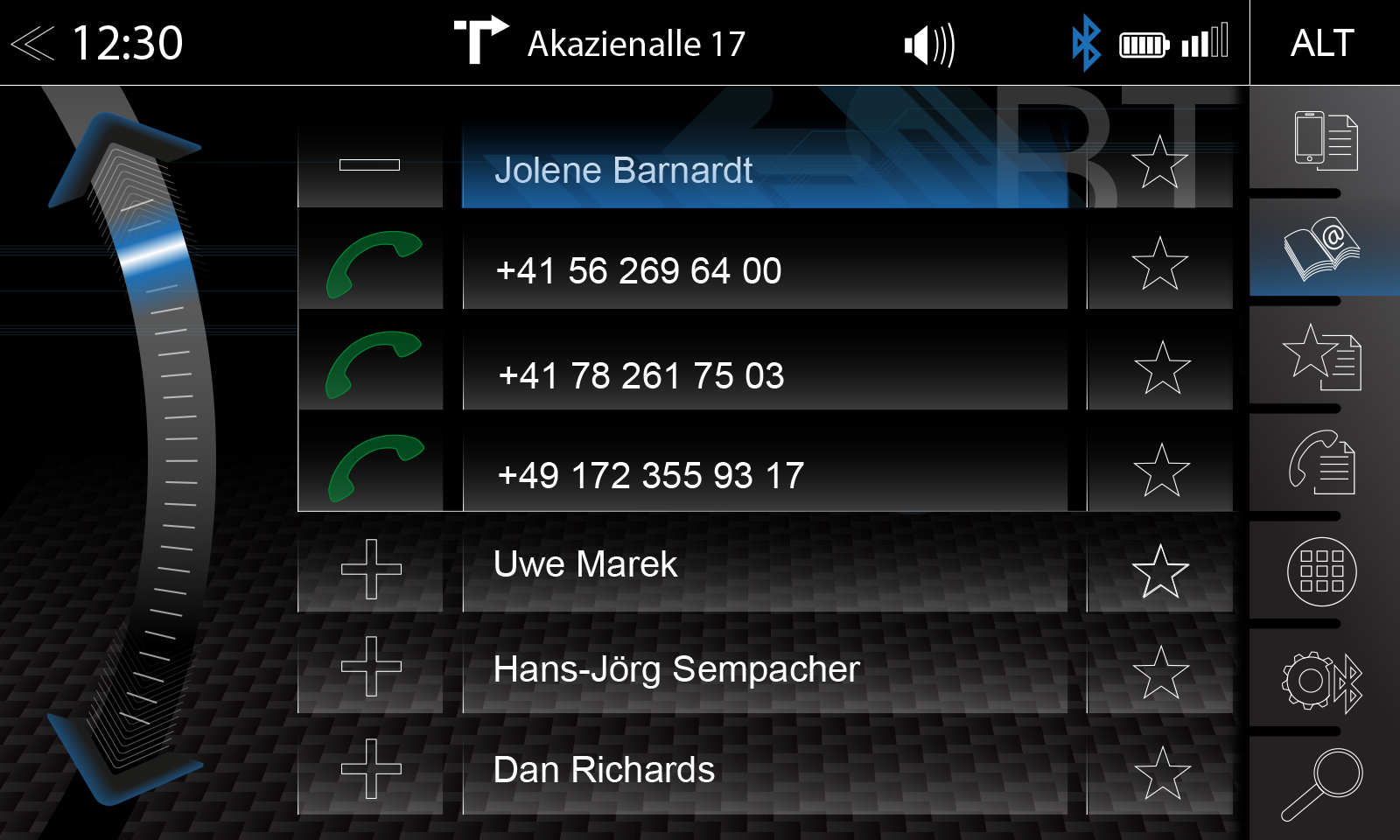Star the number +41 78 261 75 03

pos(1161,367)
